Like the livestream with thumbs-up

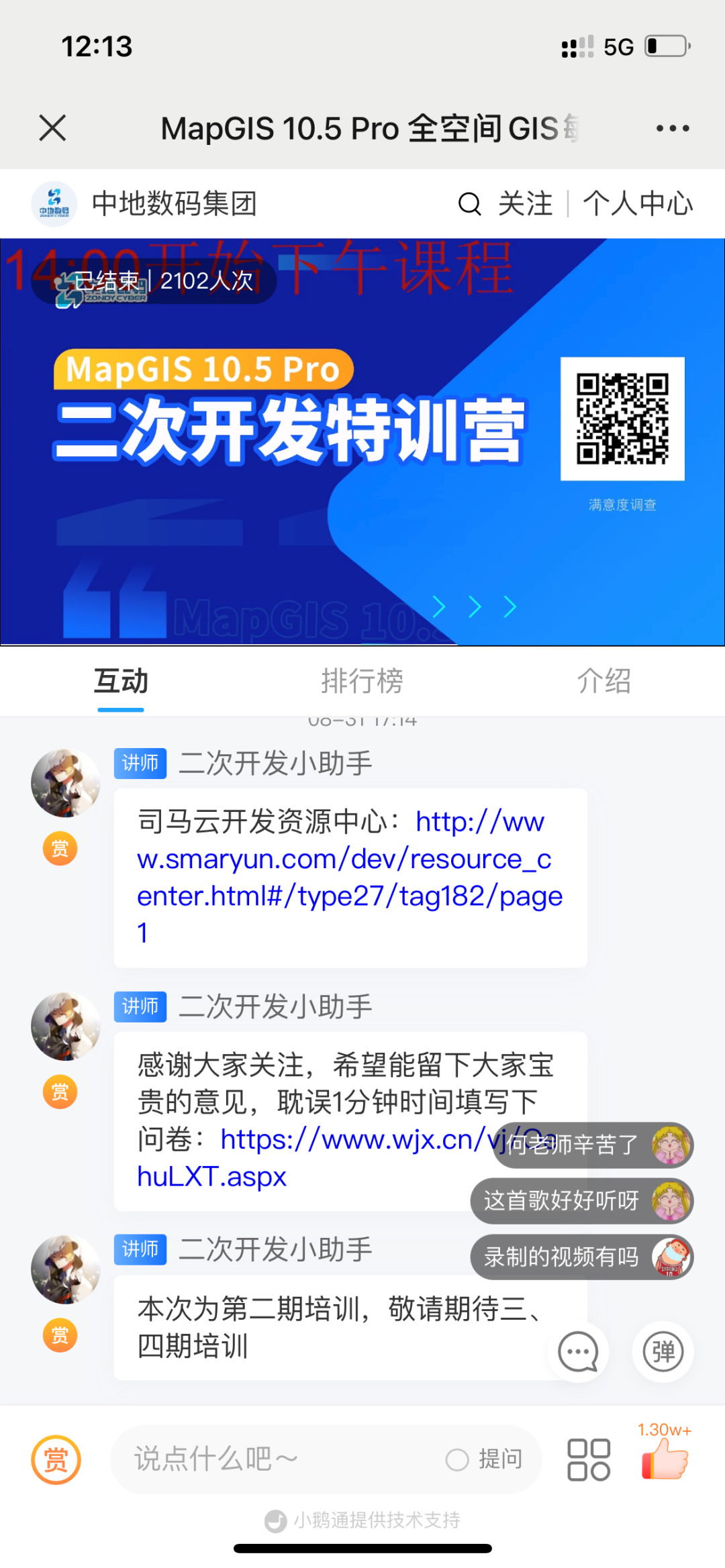(665, 1459)
